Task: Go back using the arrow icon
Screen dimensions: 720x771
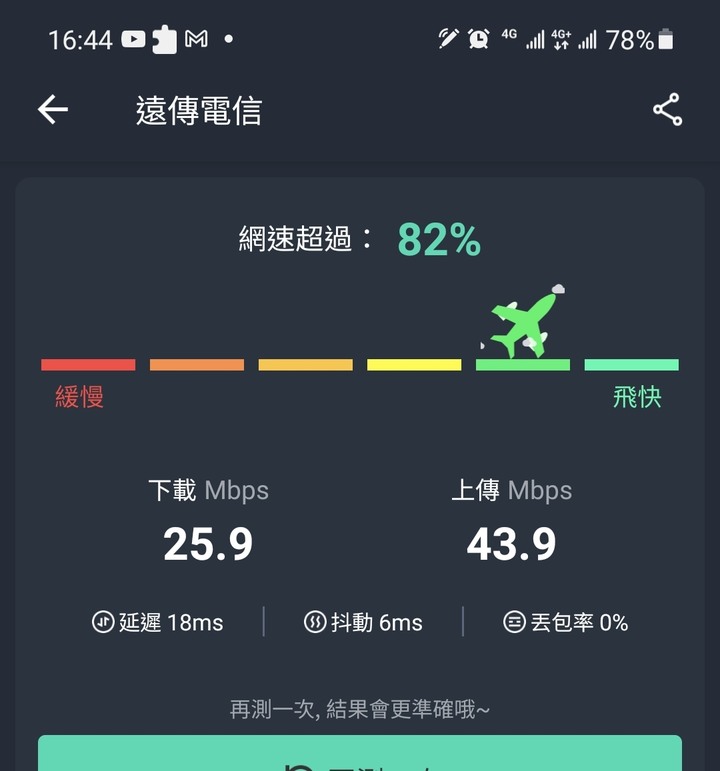Action: (x=53, y=110)
